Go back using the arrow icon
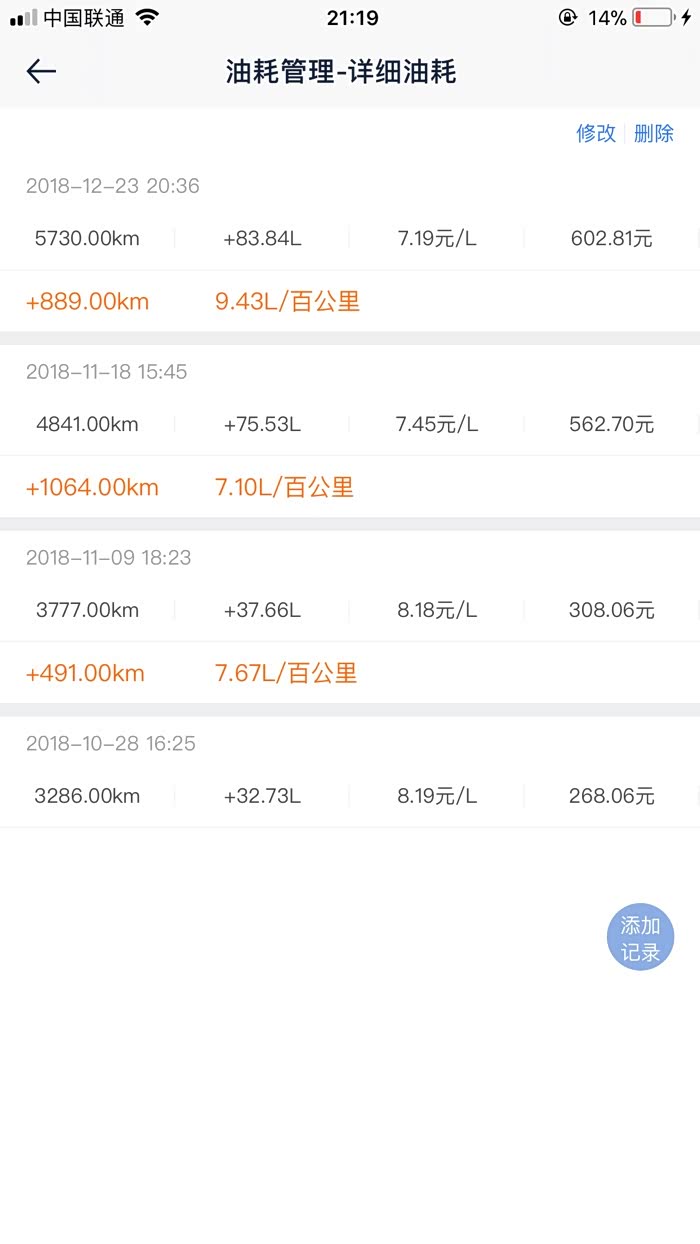 point(41,71)
